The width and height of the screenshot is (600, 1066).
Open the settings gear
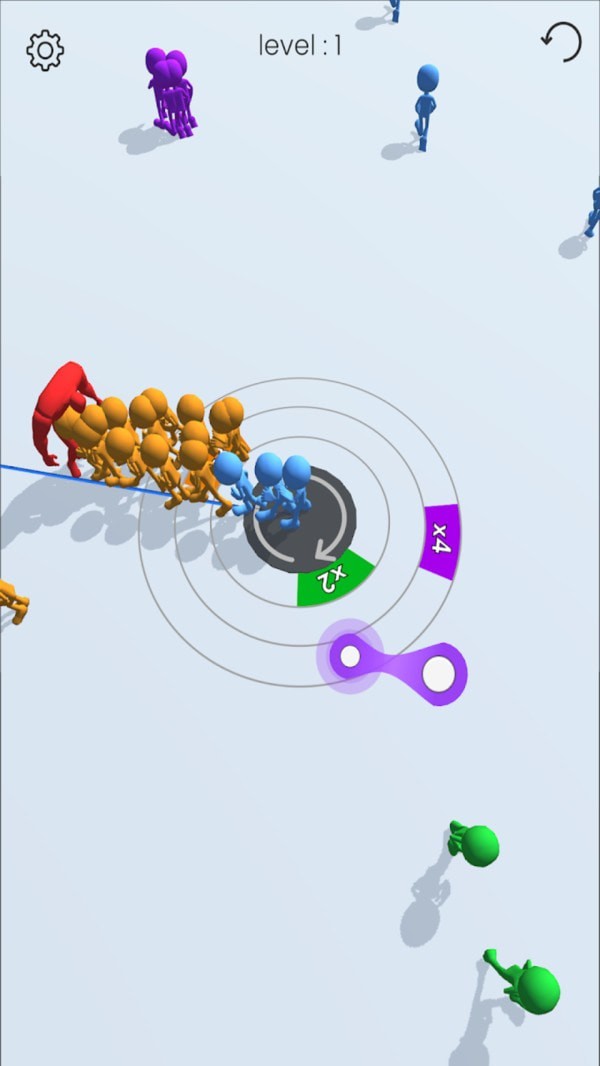tap(45, 50)
